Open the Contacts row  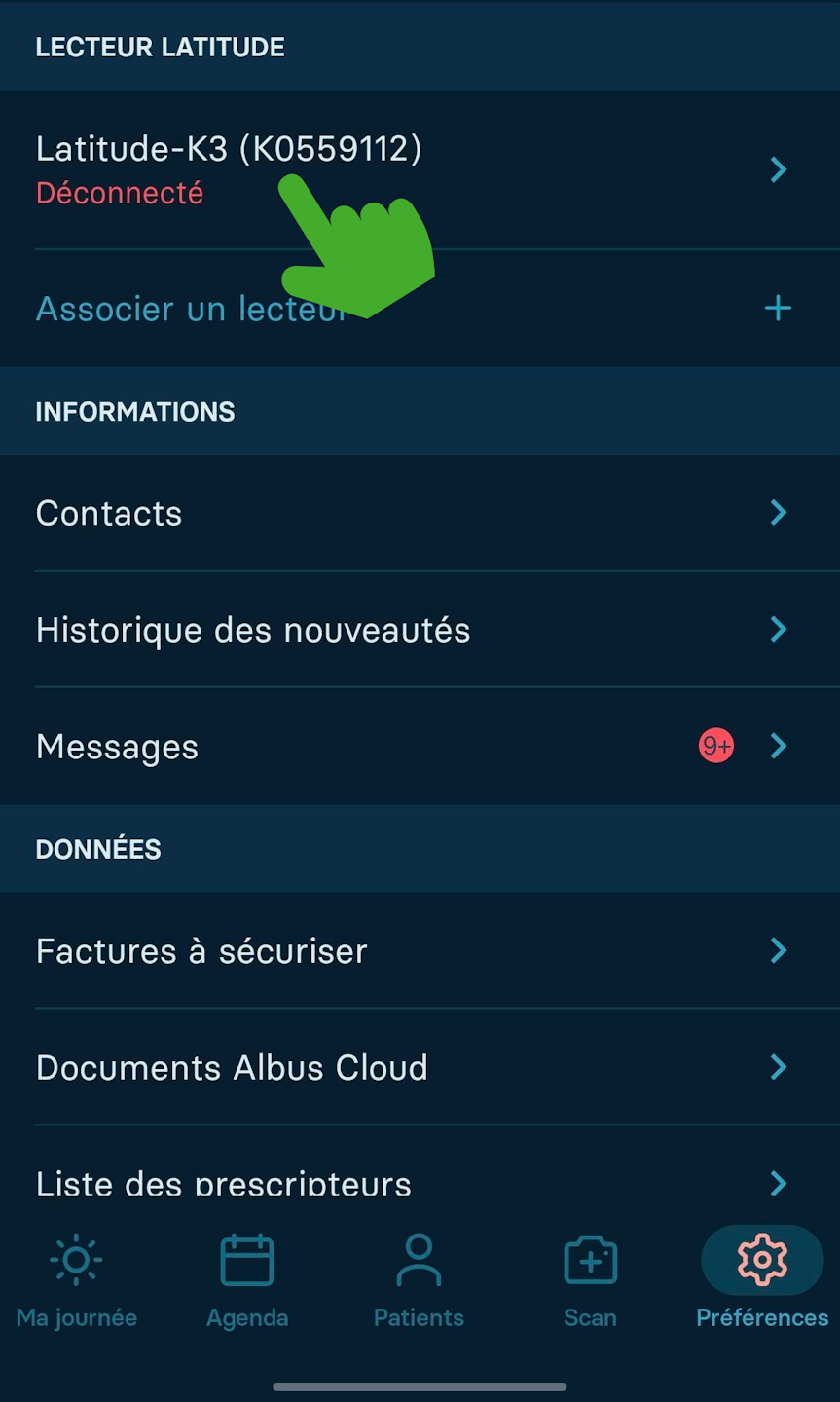pos(420,513)
